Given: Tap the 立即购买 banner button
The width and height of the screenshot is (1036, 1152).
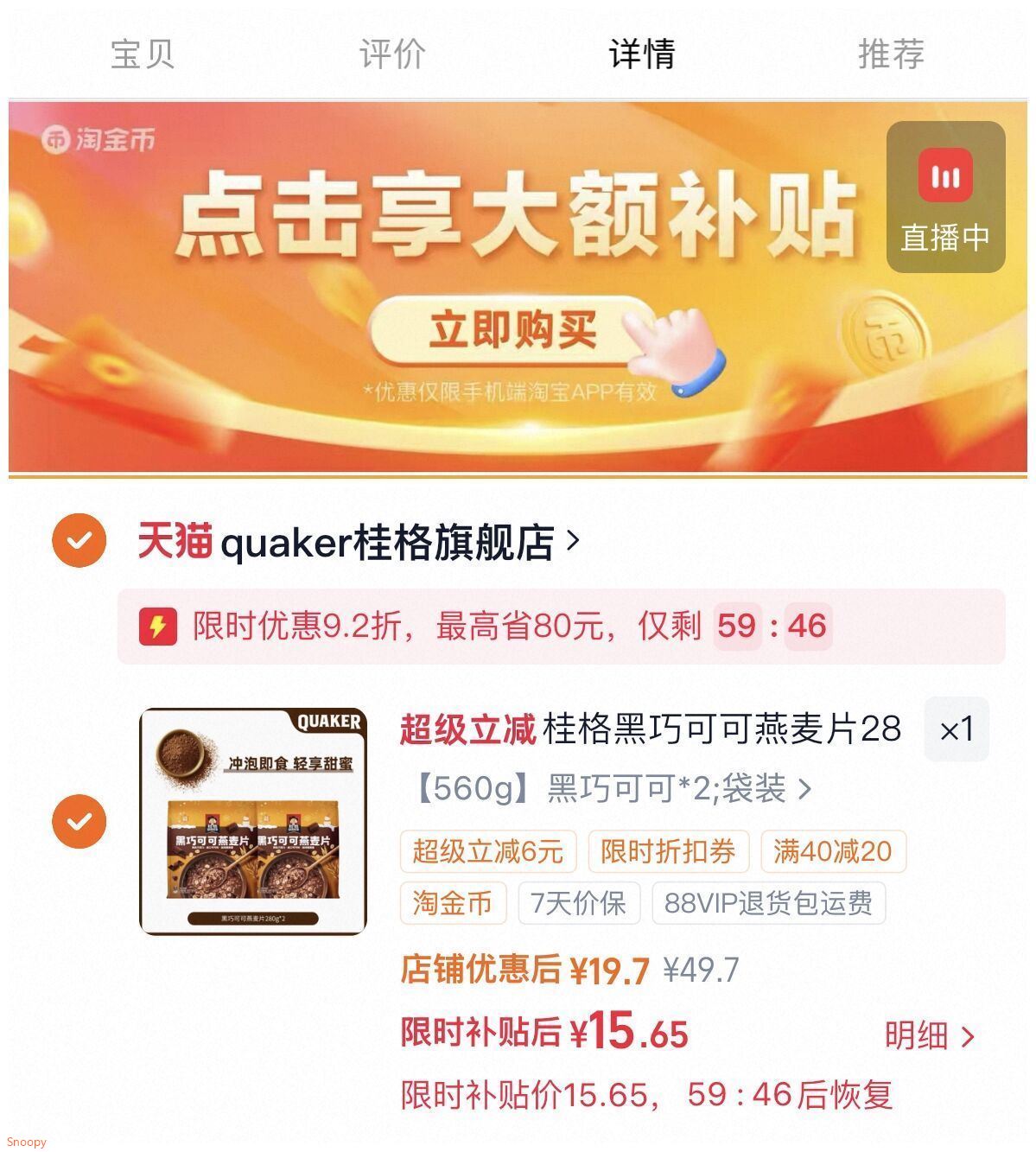Looking at the screenshot, I should [x=513, y=331].
